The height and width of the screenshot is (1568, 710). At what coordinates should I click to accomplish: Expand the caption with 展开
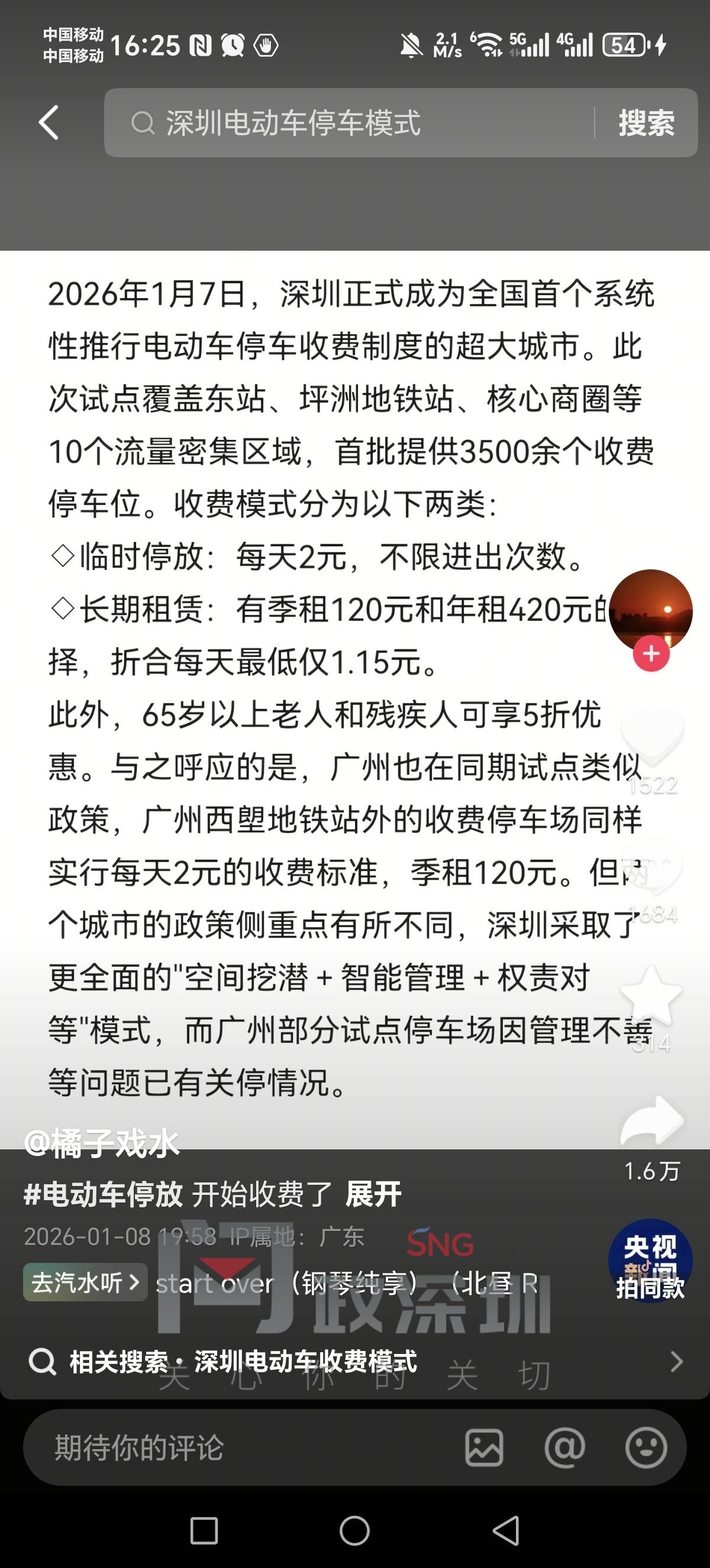click(x=373, y=1194)
